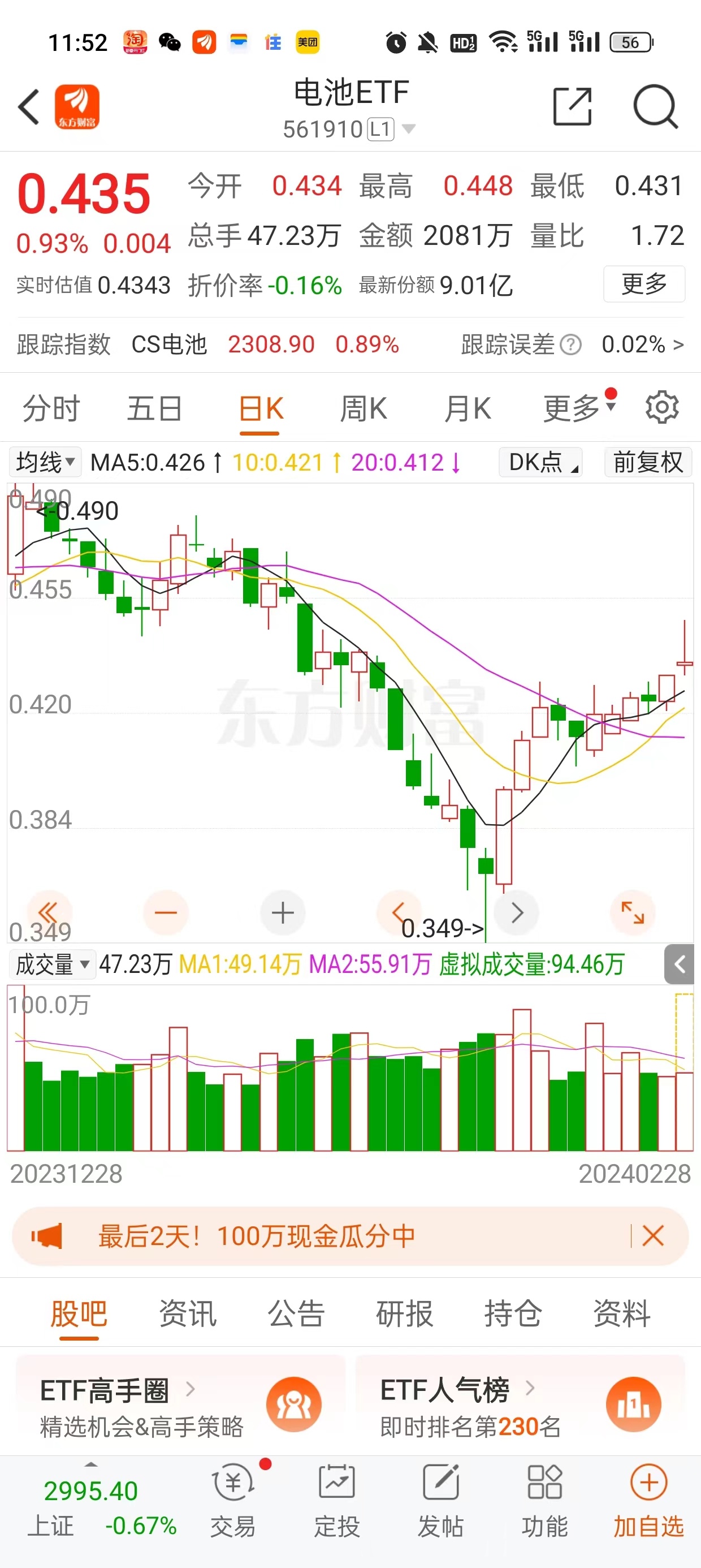Toggle 前复权 price adjustment mode
Image resolution: width=701 pixels, height=1568 pixels.
[647, 462]
